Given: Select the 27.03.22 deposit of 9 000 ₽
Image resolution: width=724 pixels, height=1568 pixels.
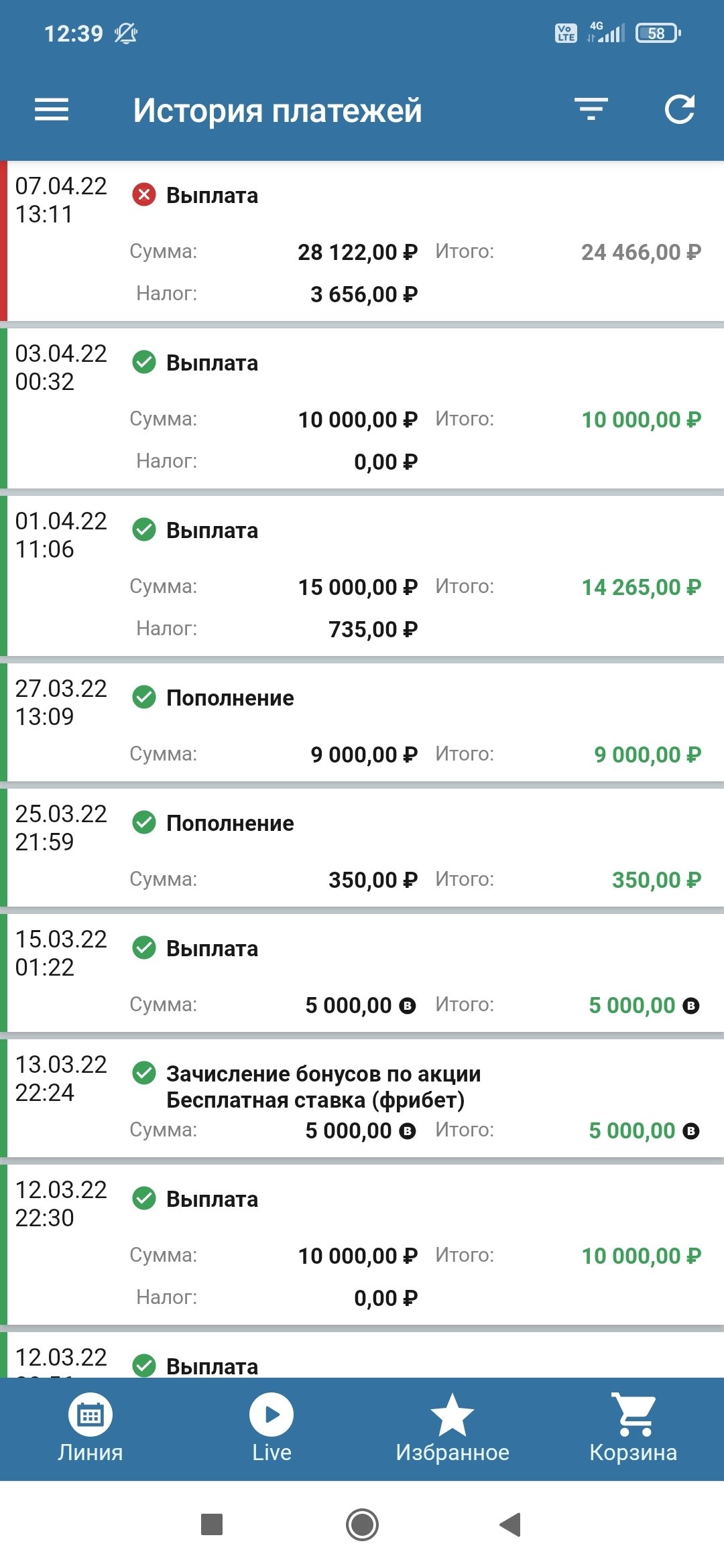Looking at the screenshot, I should pos(362,722).
